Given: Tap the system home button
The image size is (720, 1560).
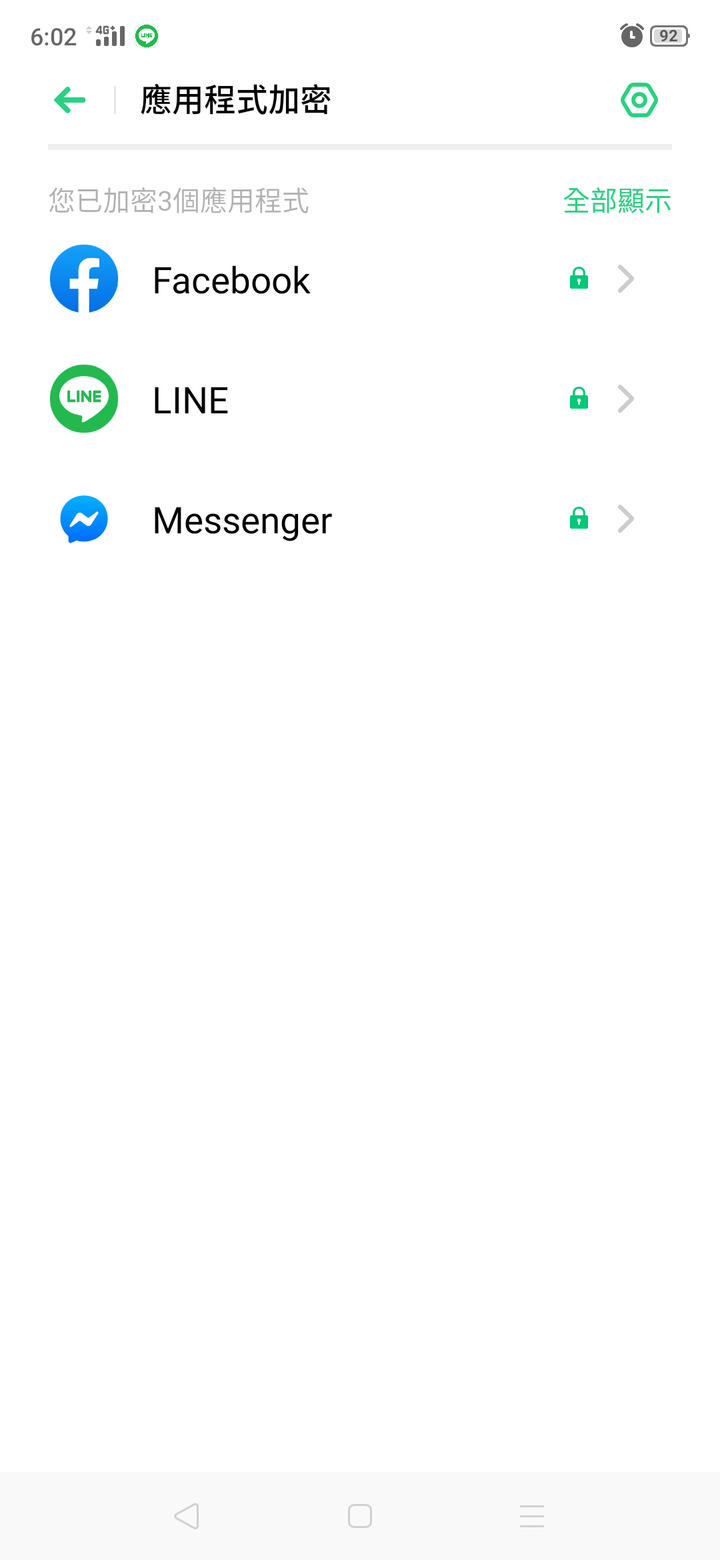Looking at the screenshot, I should pyautogui.click(x=360, y=1516).
